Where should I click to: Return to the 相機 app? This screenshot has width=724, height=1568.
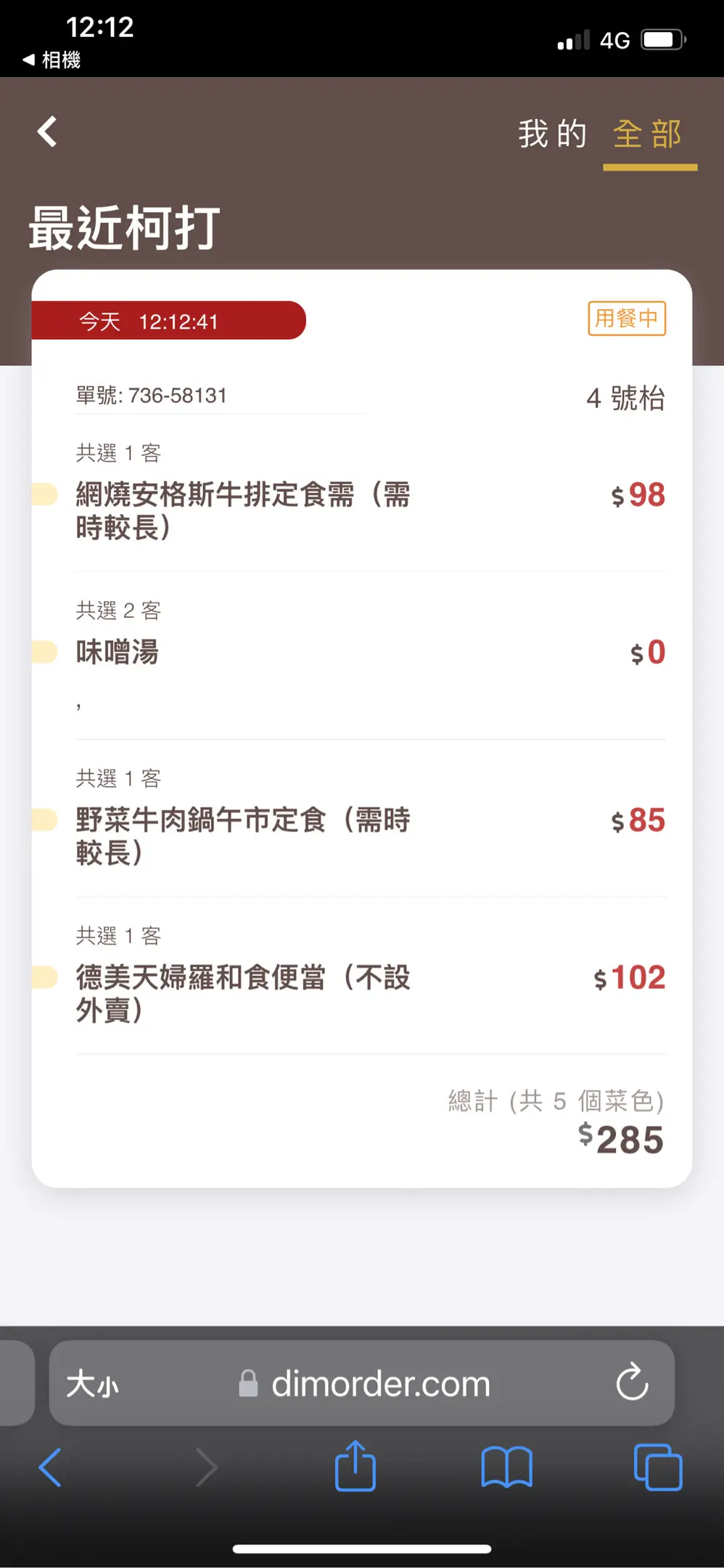click(52, 60)
